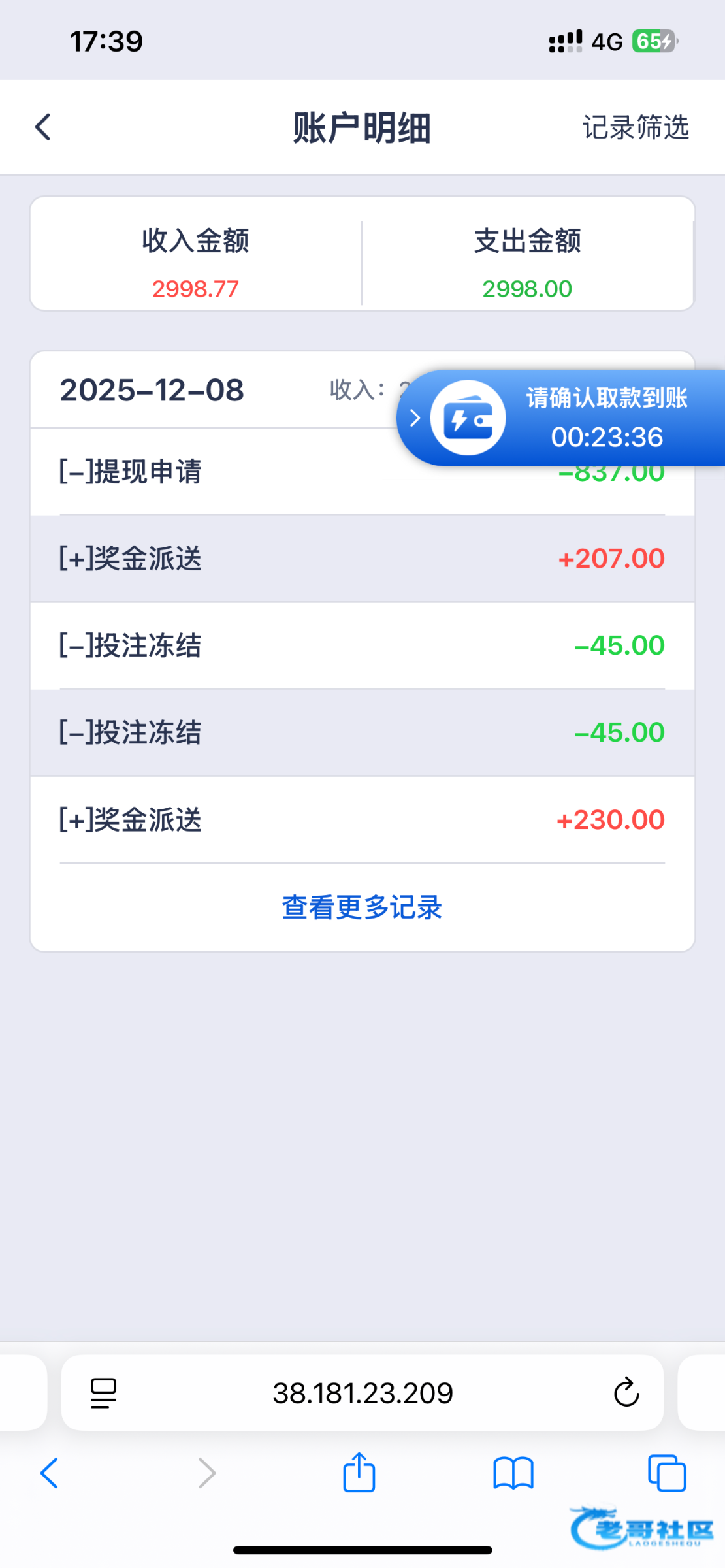Open the 记录筛选 filter

(x=635, y=127)
